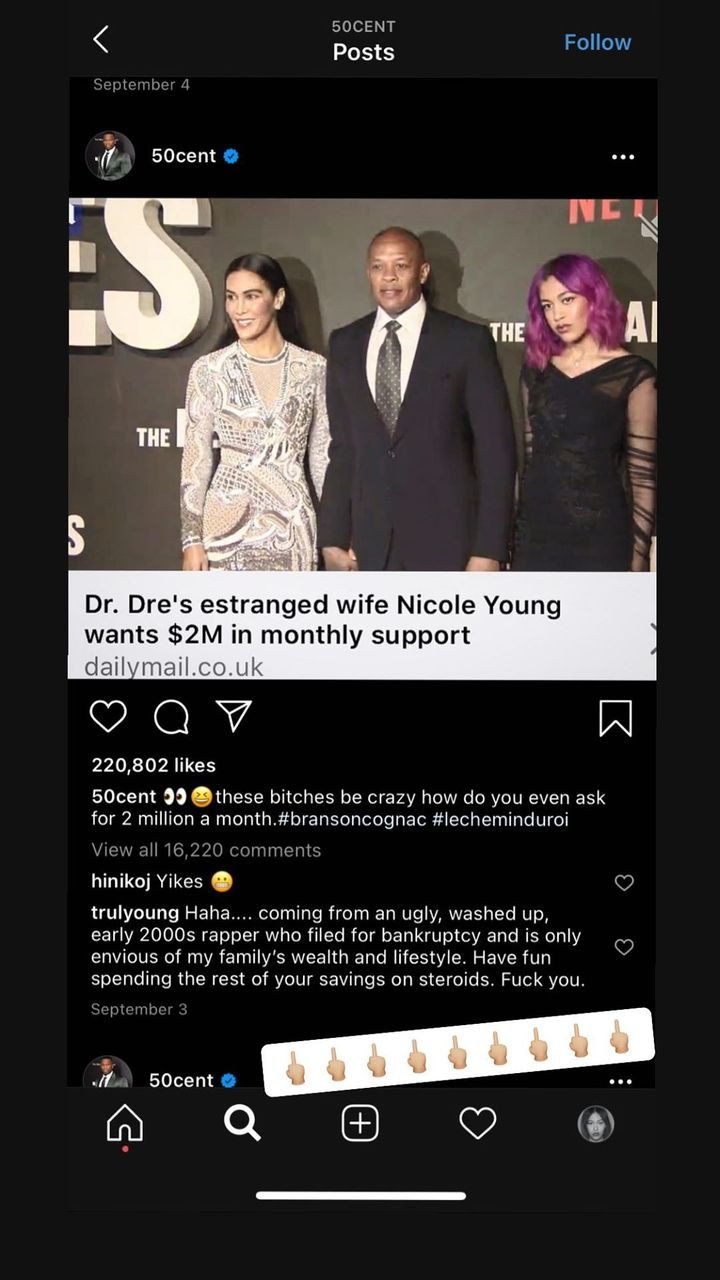The height and width of the screenshot is (1280, 720).
Task: Share the post via paper plane icon
Action: [233, 716]
